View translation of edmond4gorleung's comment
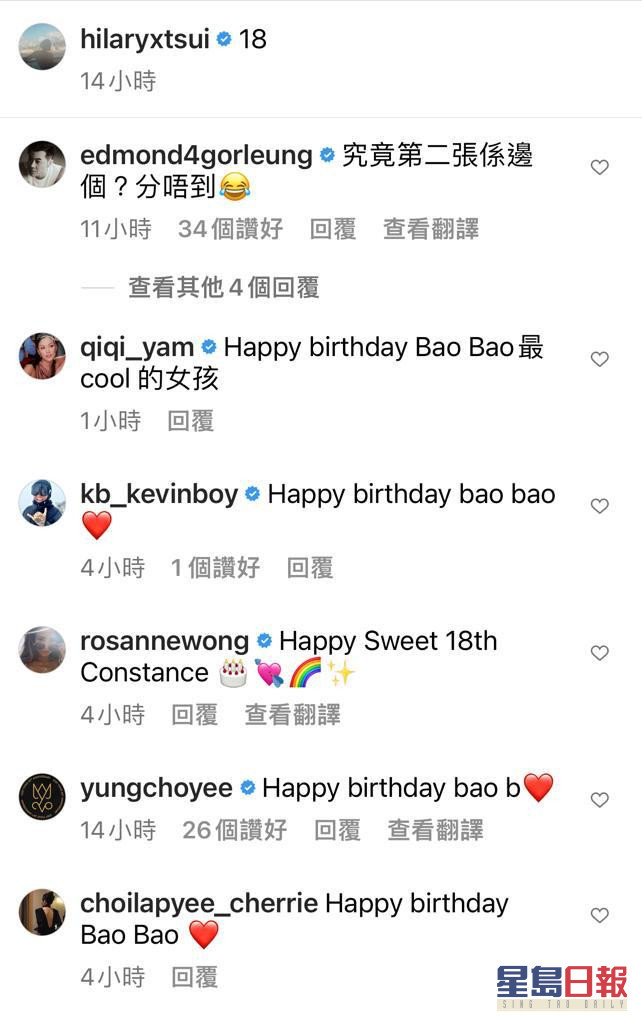This screenshot has width=642, height=1024. 431,229
